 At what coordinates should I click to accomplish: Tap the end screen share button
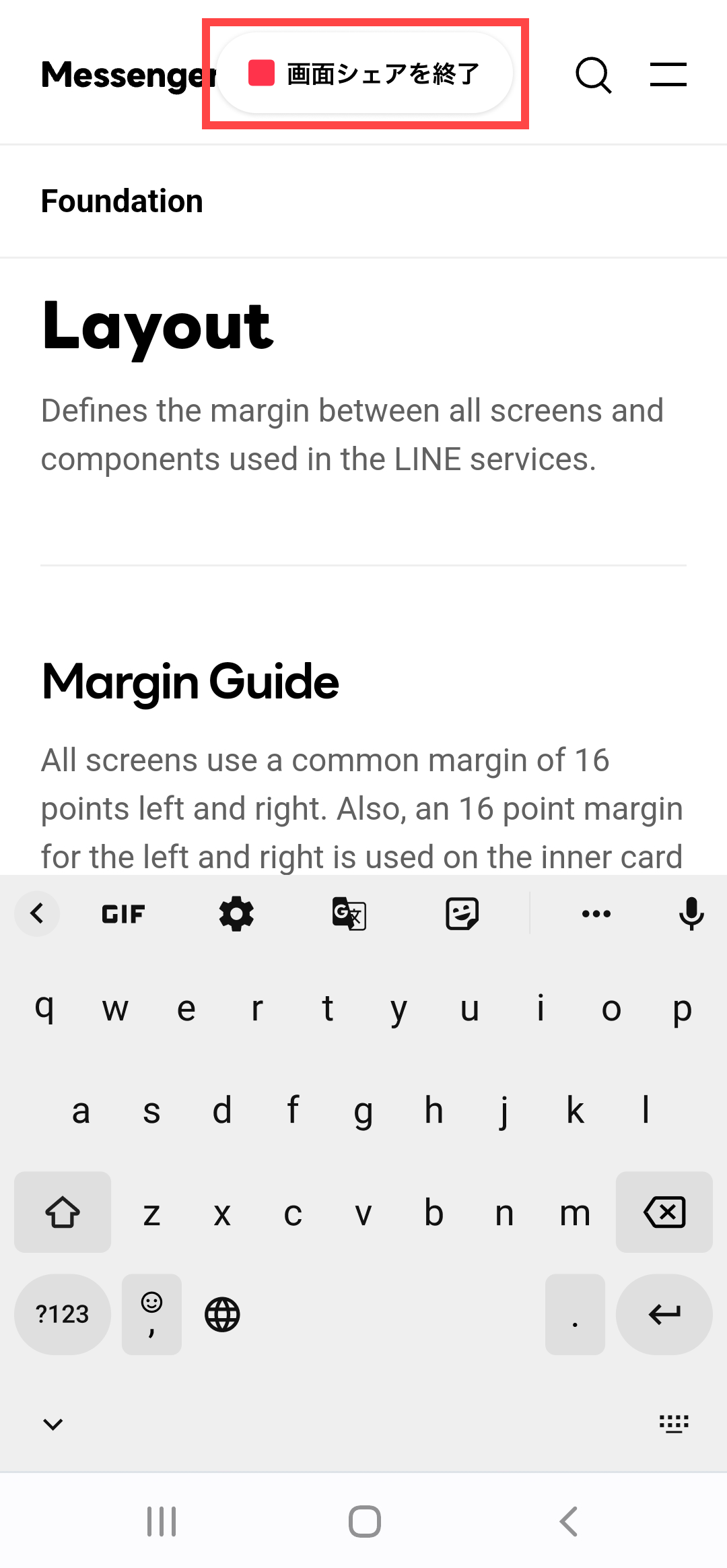click(x=364, y=73)
